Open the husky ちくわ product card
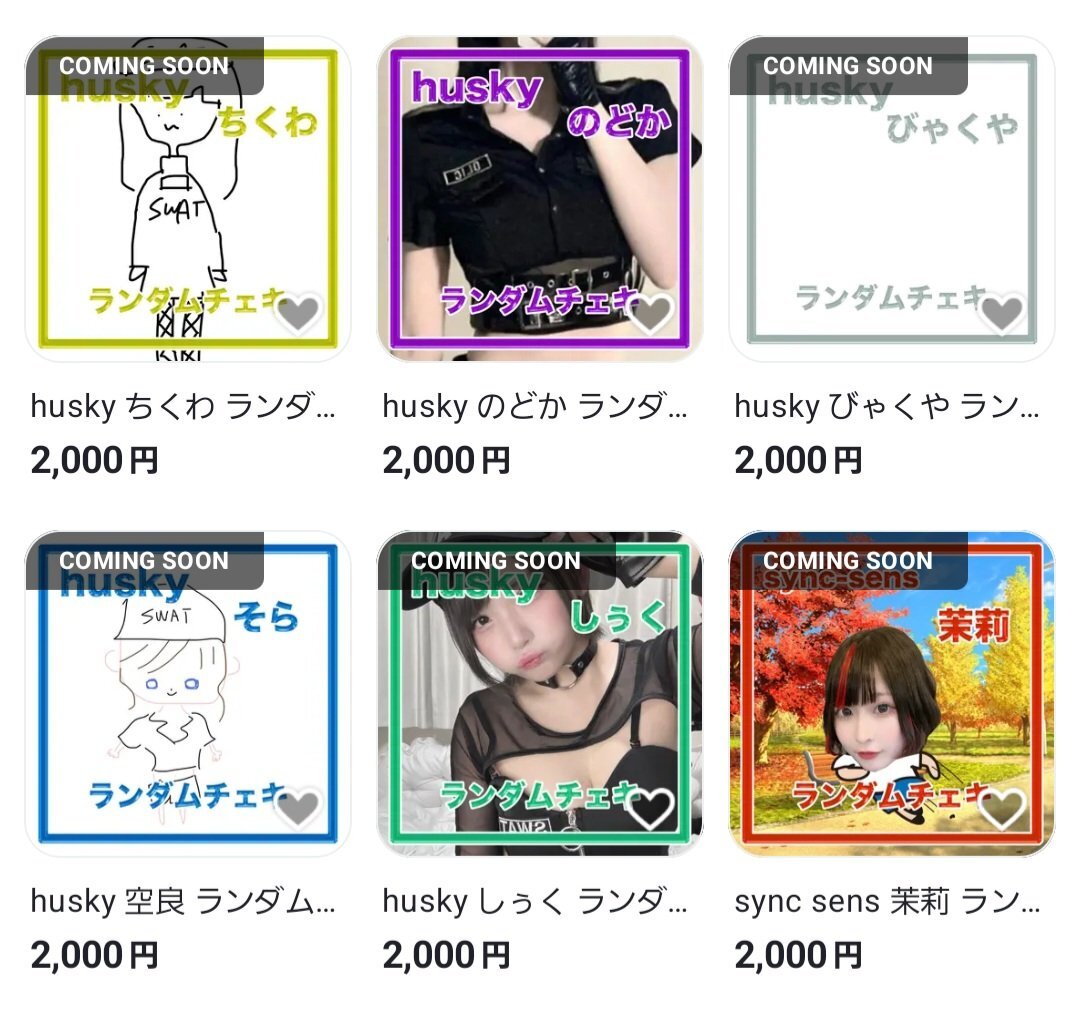The image size is (1080, 1014). [x=187, y=200]
